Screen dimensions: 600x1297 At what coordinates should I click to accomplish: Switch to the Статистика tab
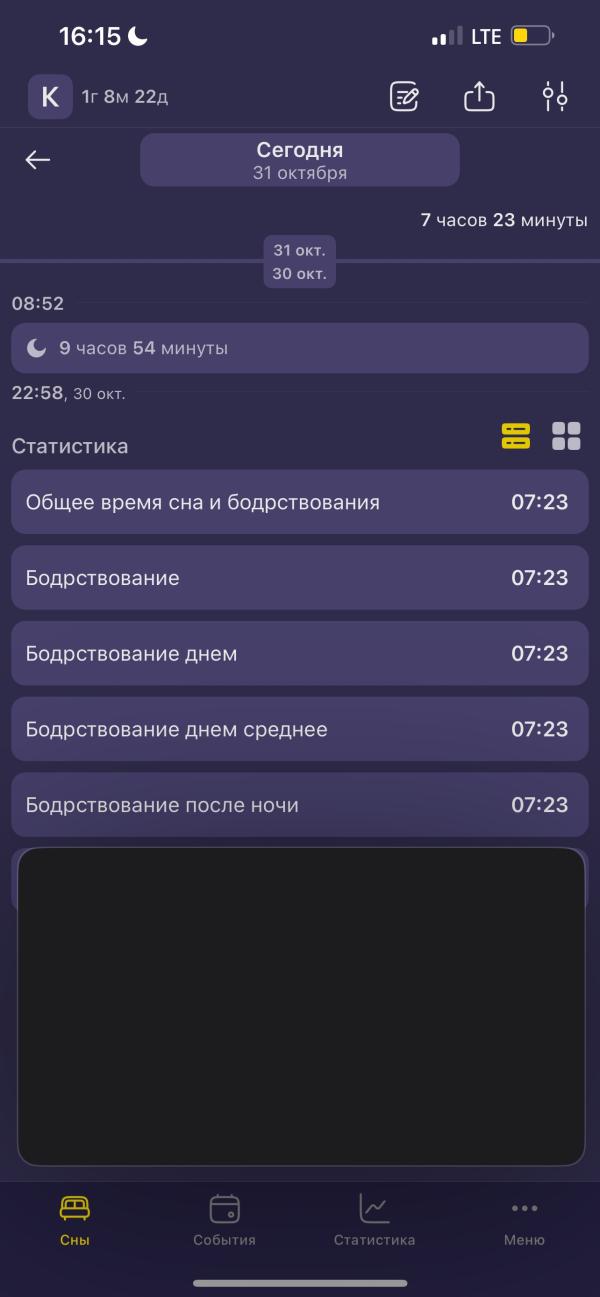coord(375,1220)
